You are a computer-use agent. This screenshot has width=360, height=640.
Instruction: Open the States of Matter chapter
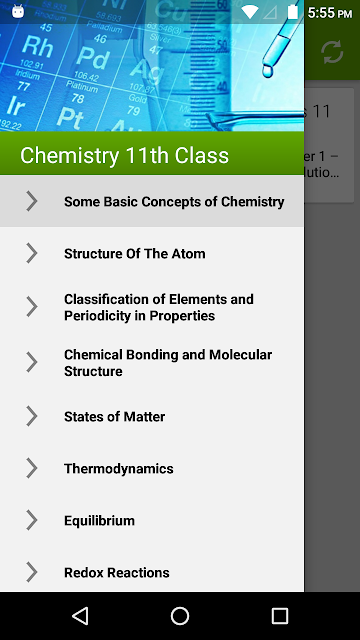(152, 417)
